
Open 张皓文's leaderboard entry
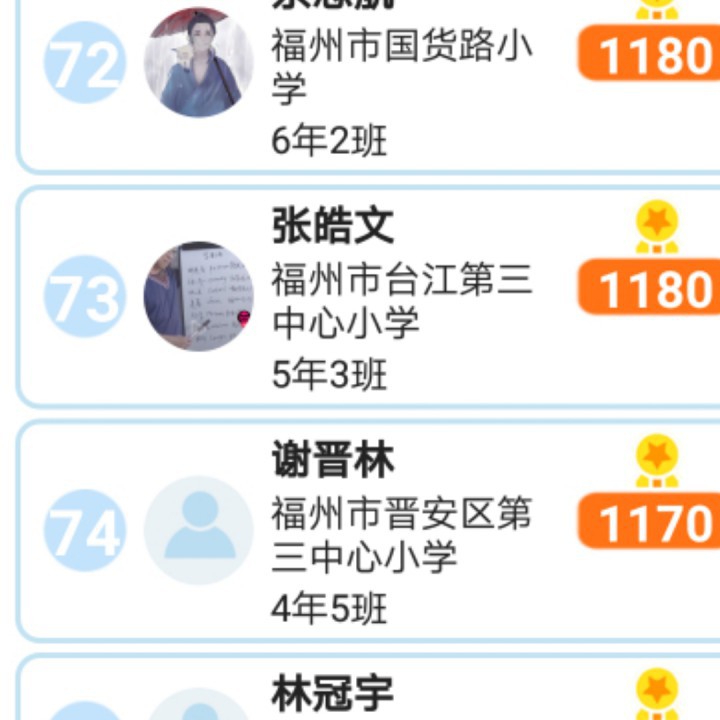click(400, 298)
